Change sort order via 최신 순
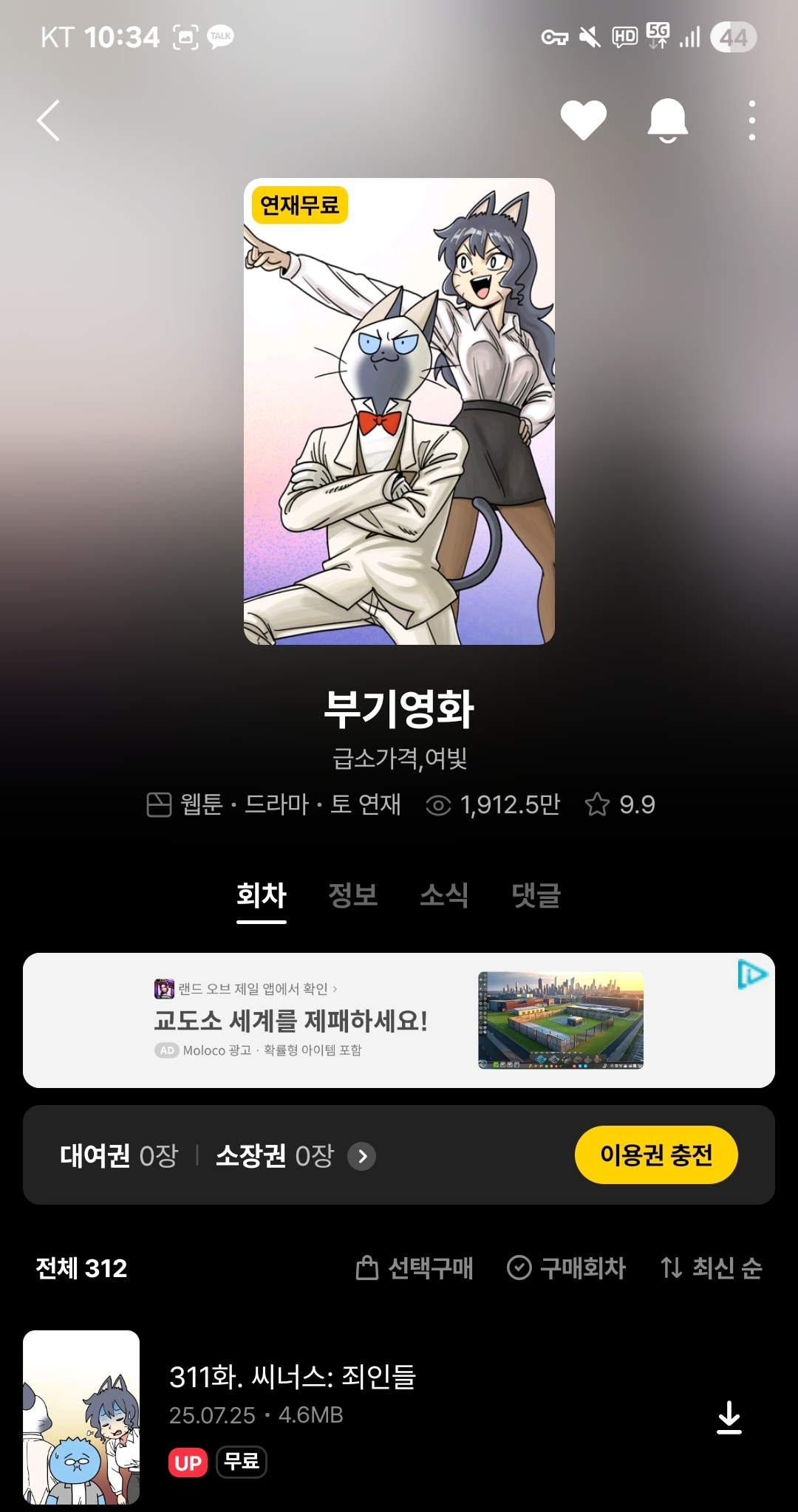 [711, 1268]
